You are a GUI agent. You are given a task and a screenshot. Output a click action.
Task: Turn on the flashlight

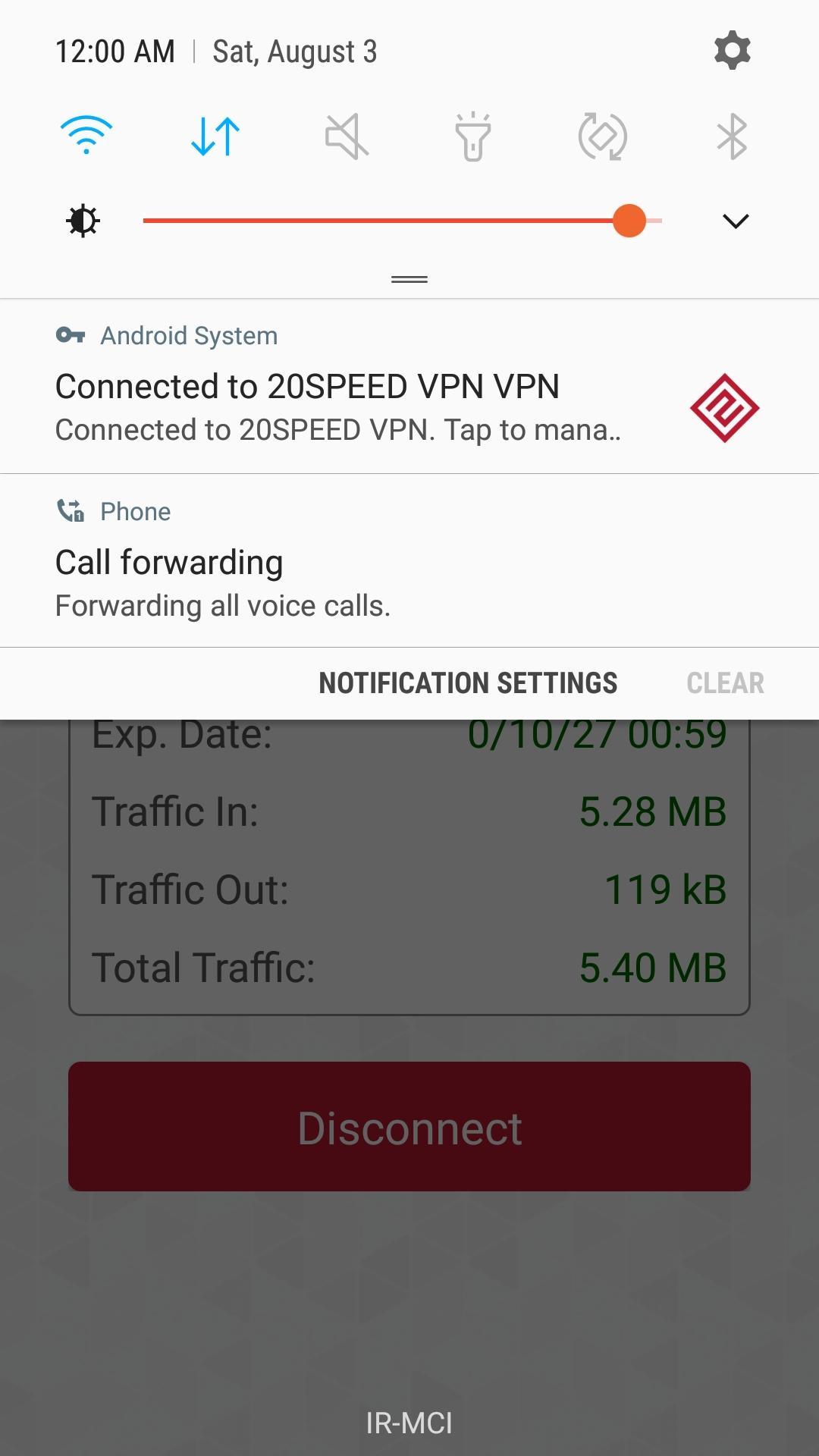(x=473, y=136)
